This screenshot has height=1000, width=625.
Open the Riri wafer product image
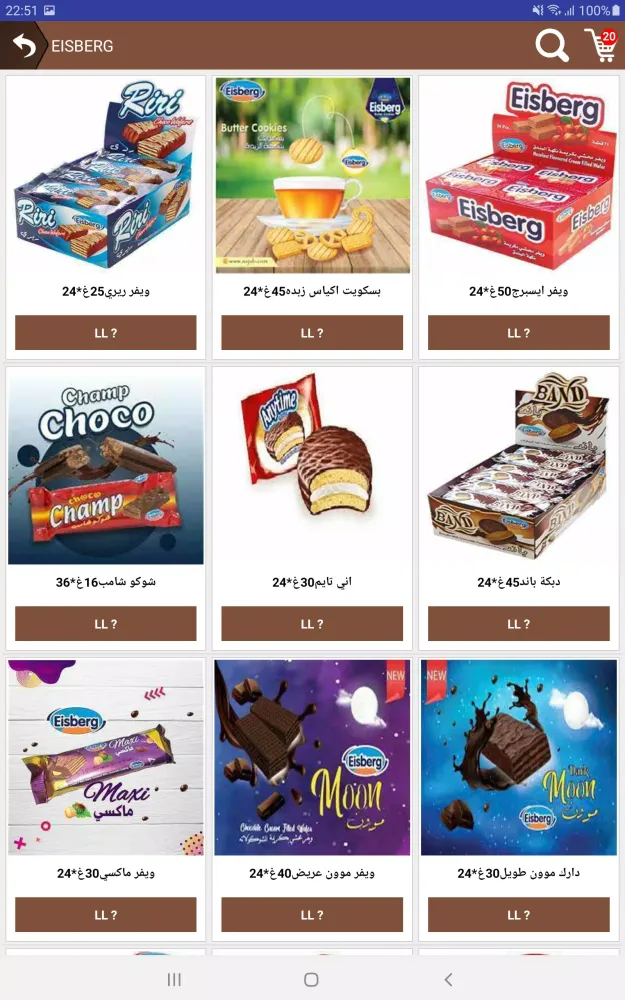click(x=106, y=176)
